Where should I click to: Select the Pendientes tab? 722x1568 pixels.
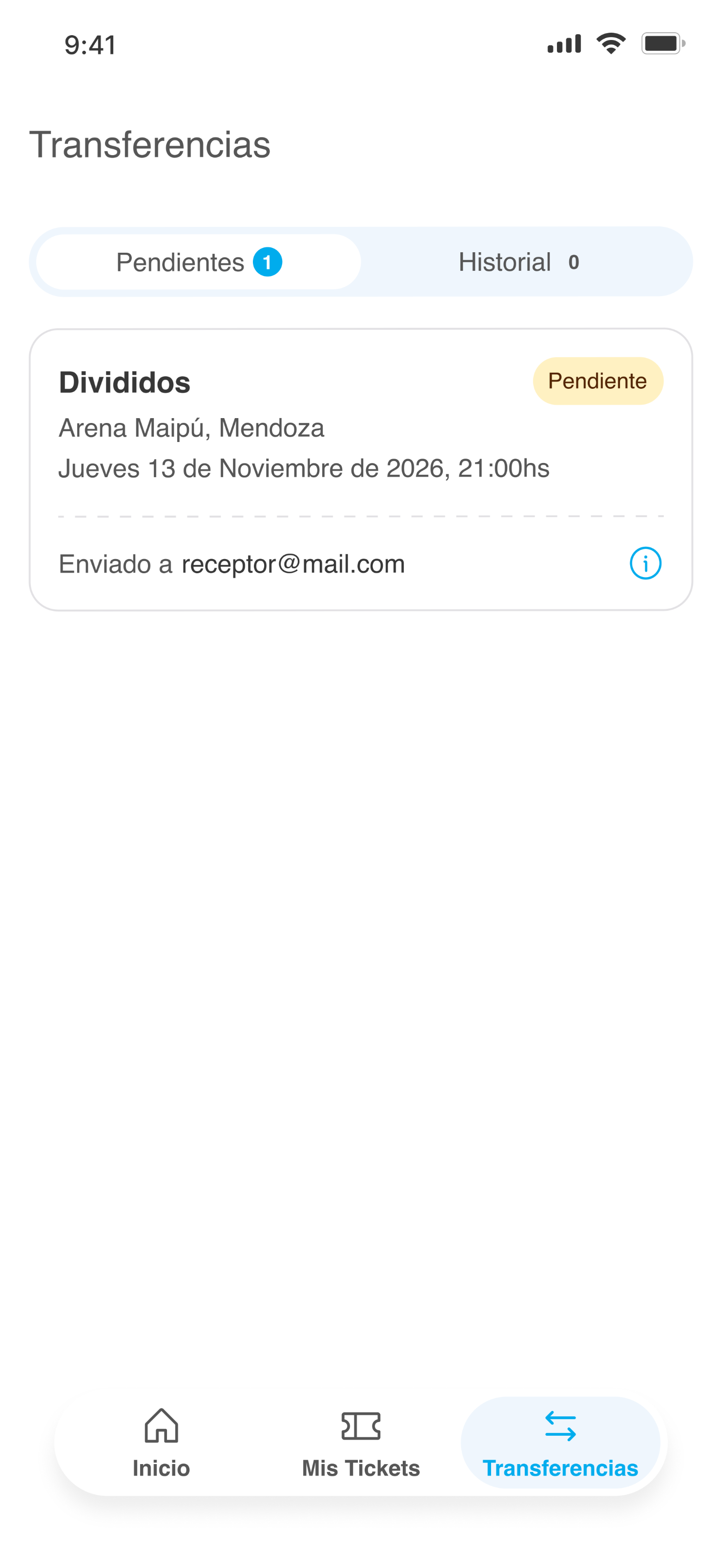199,261
